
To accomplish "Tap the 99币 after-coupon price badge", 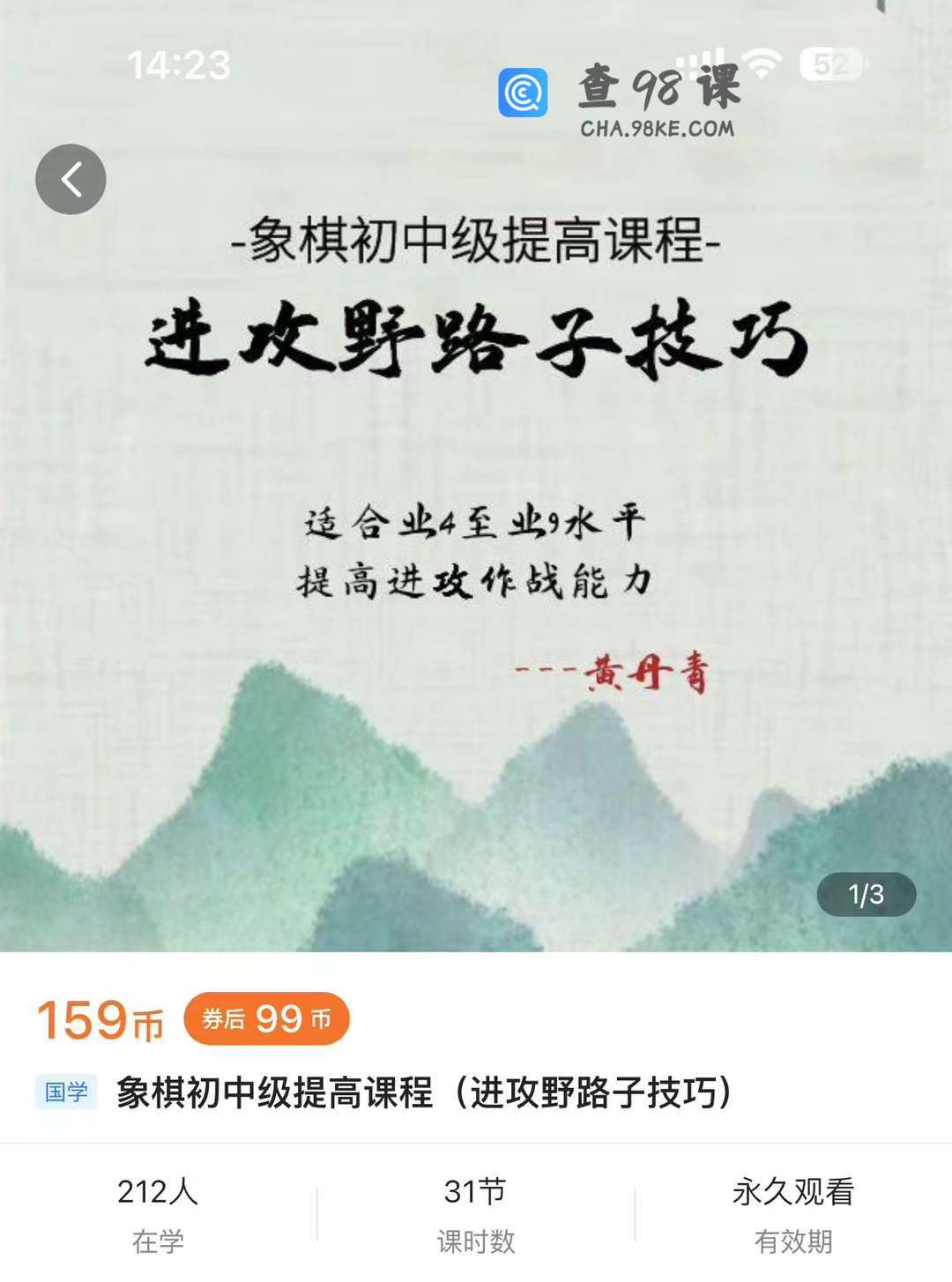I will 266,1019.
